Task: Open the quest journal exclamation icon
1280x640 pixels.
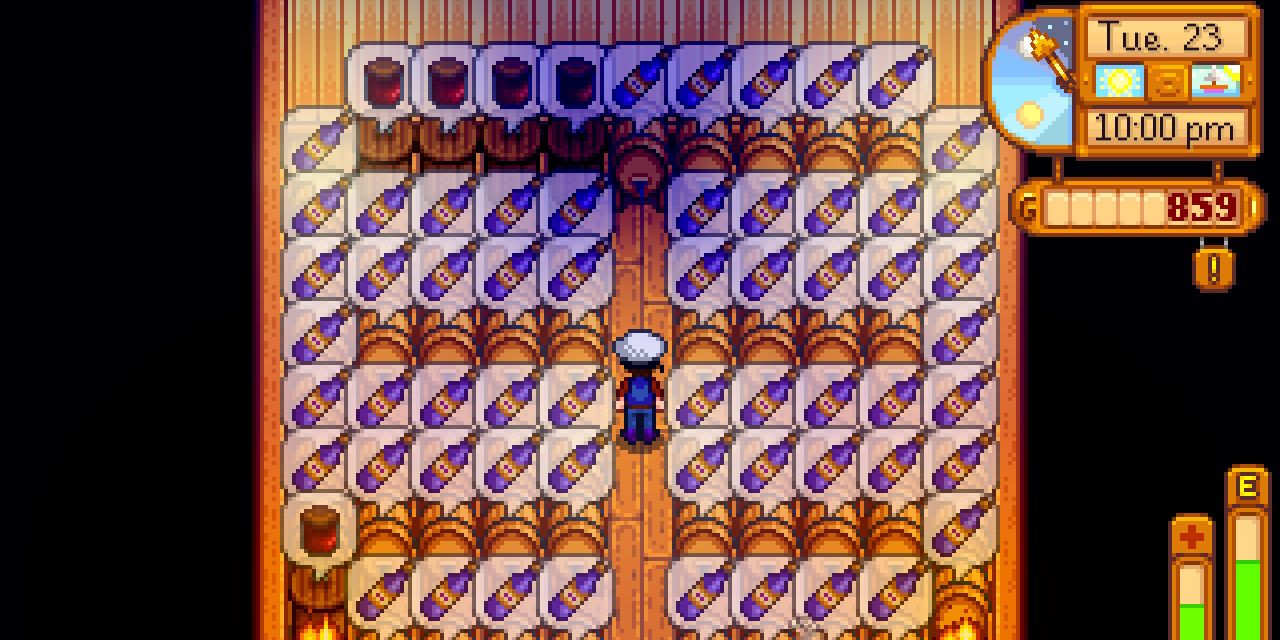Action: click(x=1214, y=267)
